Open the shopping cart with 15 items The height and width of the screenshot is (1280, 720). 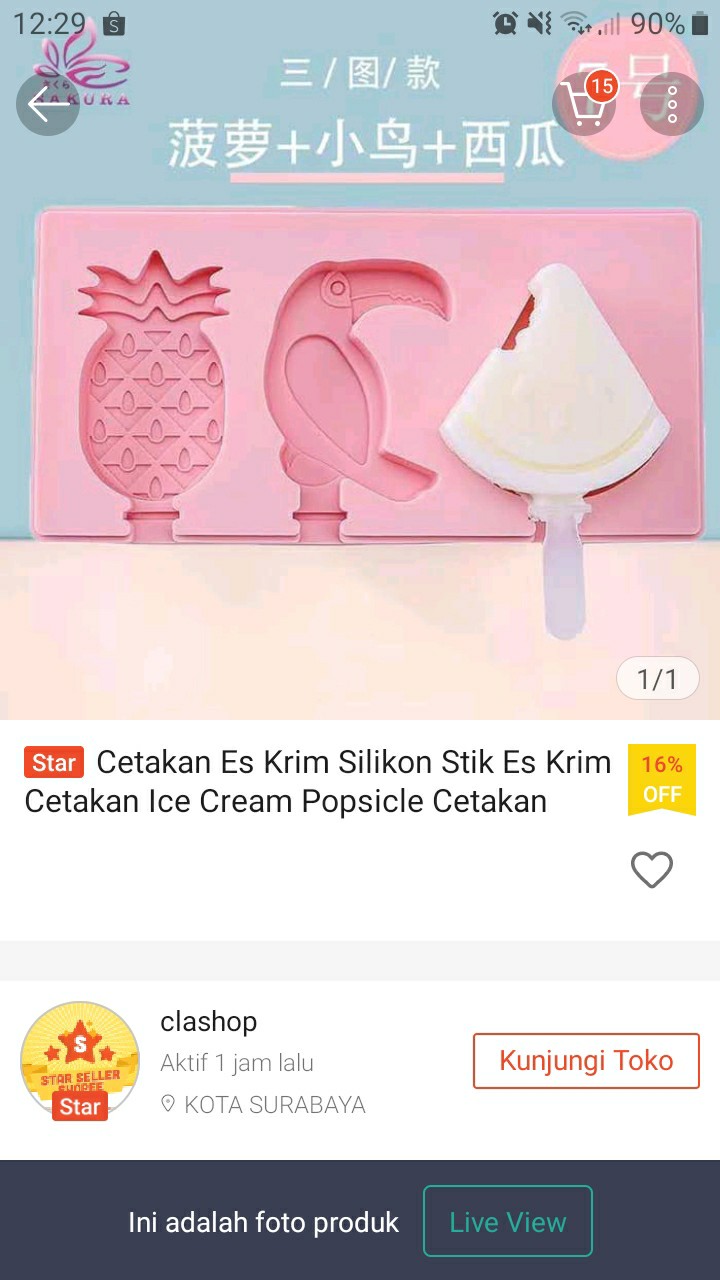[585, 103]
